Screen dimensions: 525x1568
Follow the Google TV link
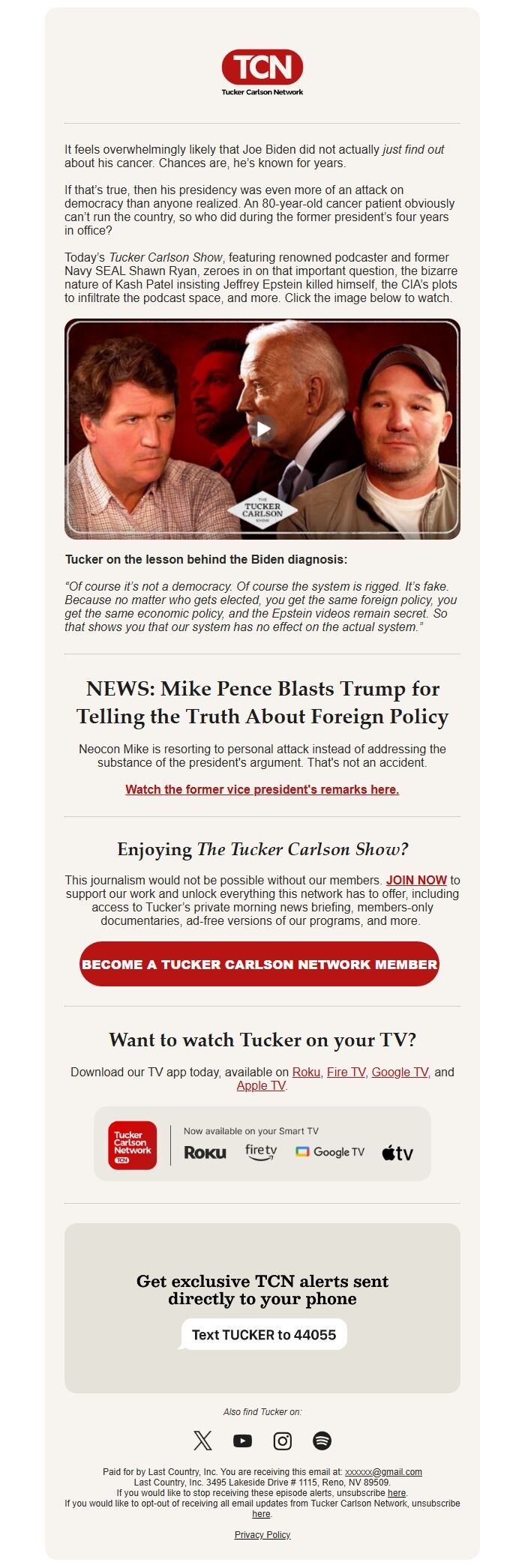tap(400, 1072)
